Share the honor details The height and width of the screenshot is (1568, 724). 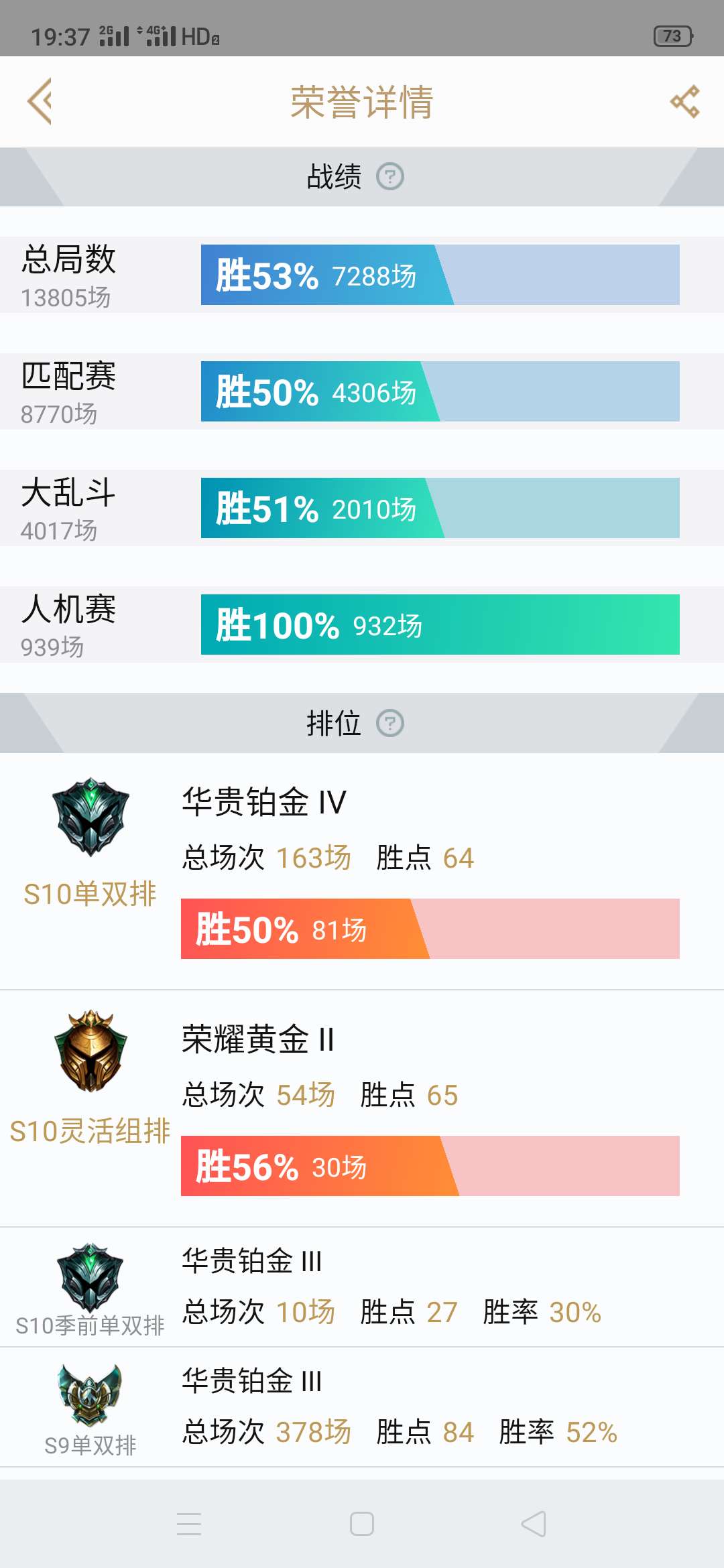coord(684,102)
